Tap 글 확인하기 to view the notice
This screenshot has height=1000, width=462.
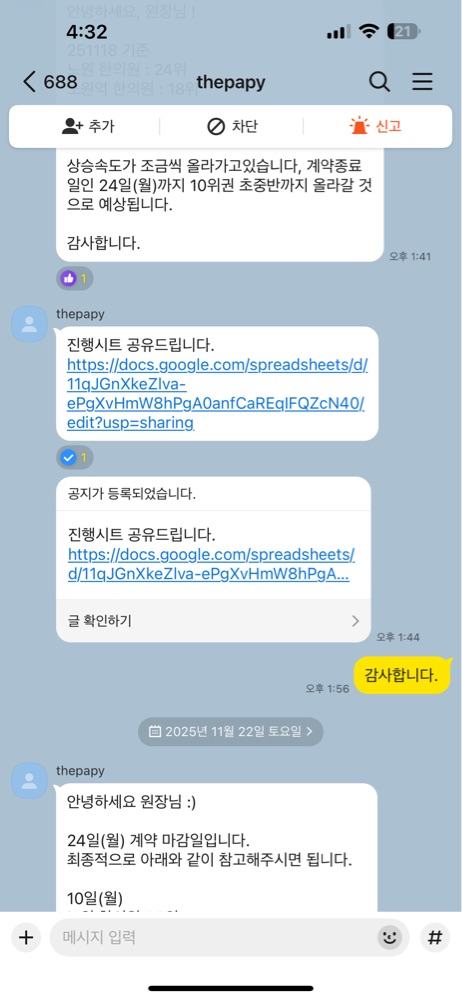pyautogui.click(x=213, y=621)
